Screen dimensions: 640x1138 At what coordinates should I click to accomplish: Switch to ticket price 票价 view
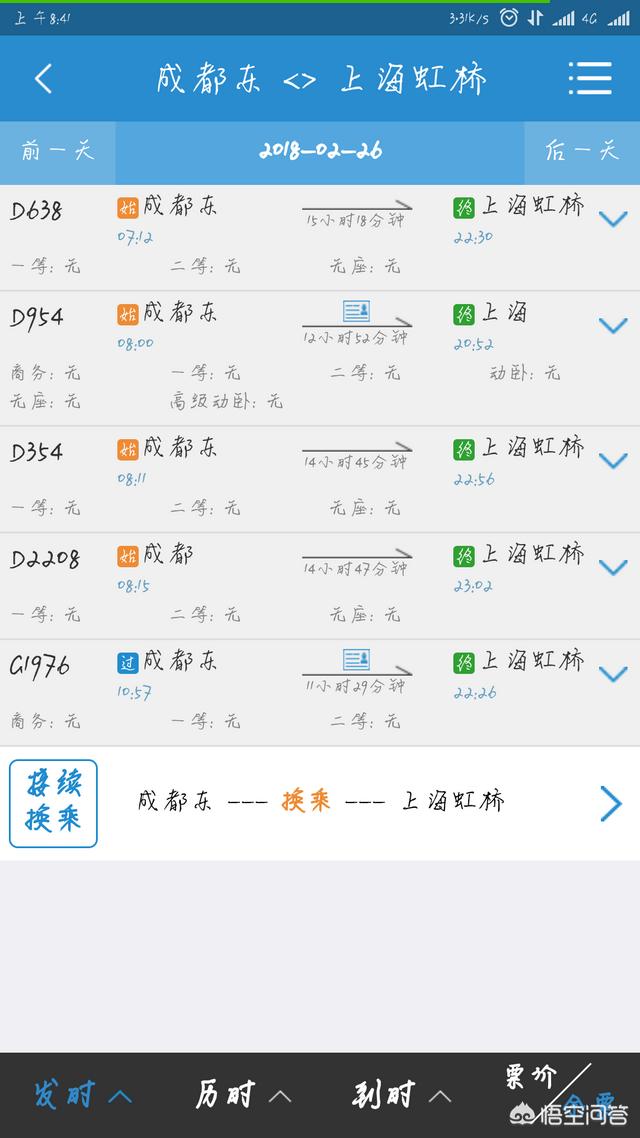tap(530, 1078)
